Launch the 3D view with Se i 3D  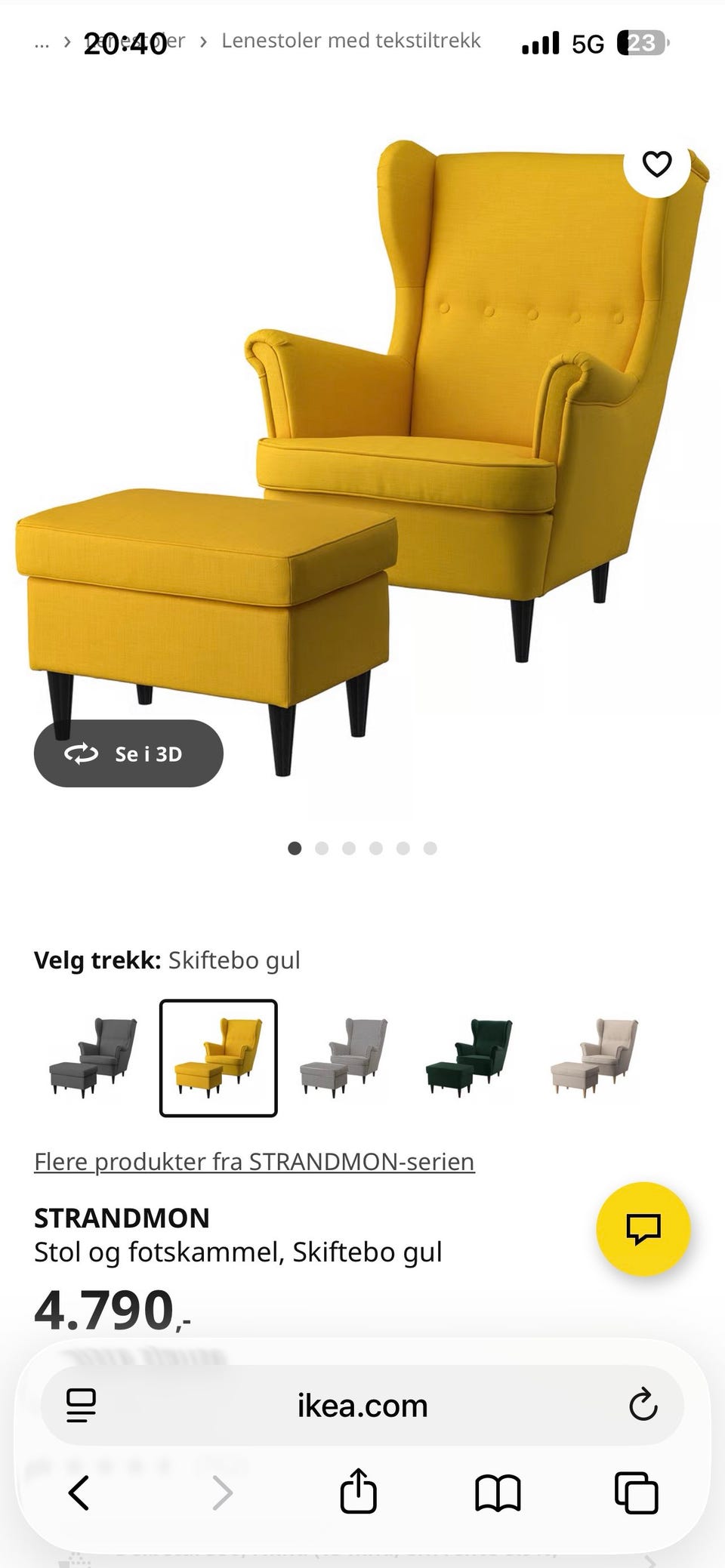pyautogui.click(x=128, y=753)
